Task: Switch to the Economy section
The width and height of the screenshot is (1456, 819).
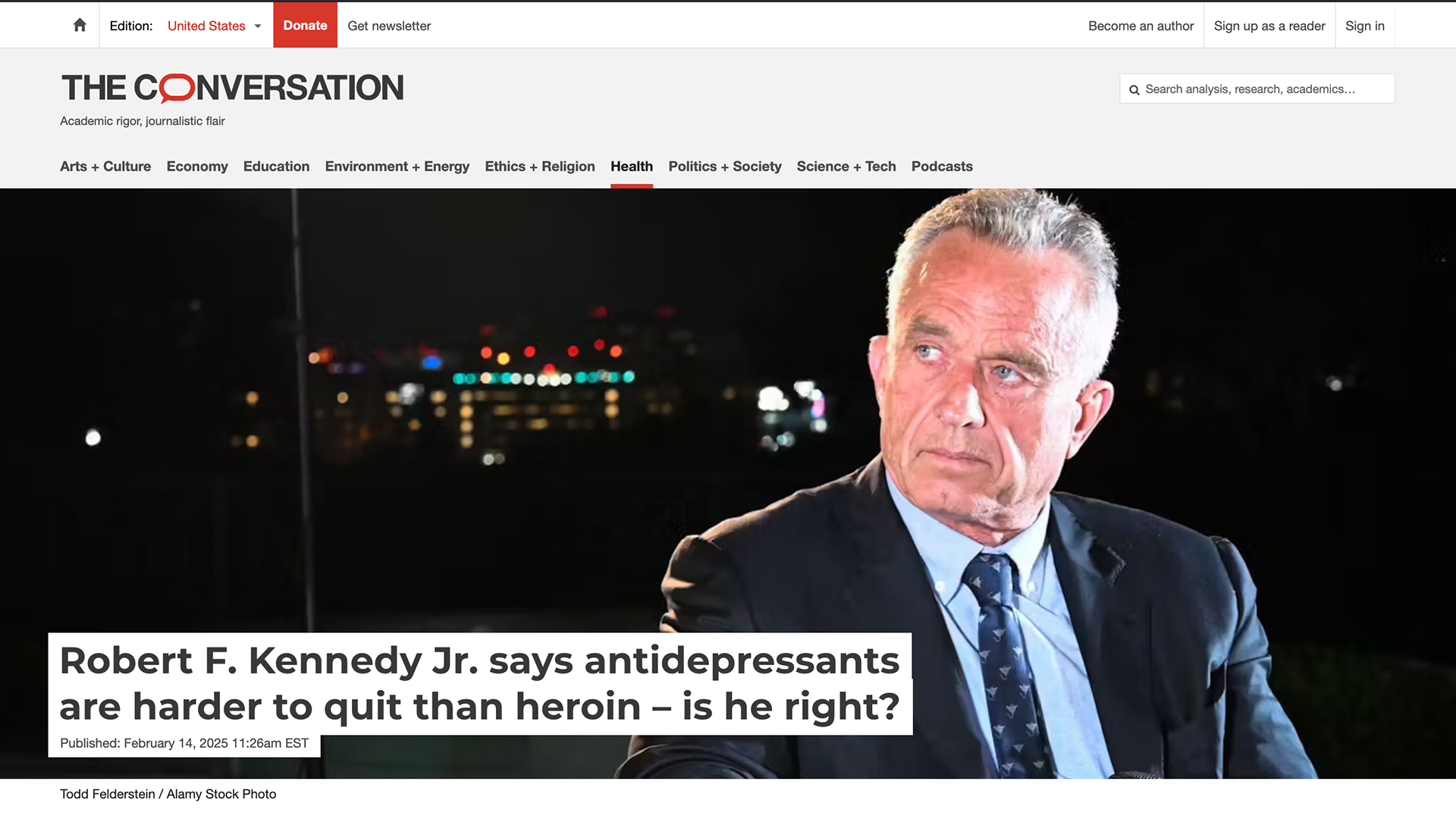Action: tap(197, 166)
